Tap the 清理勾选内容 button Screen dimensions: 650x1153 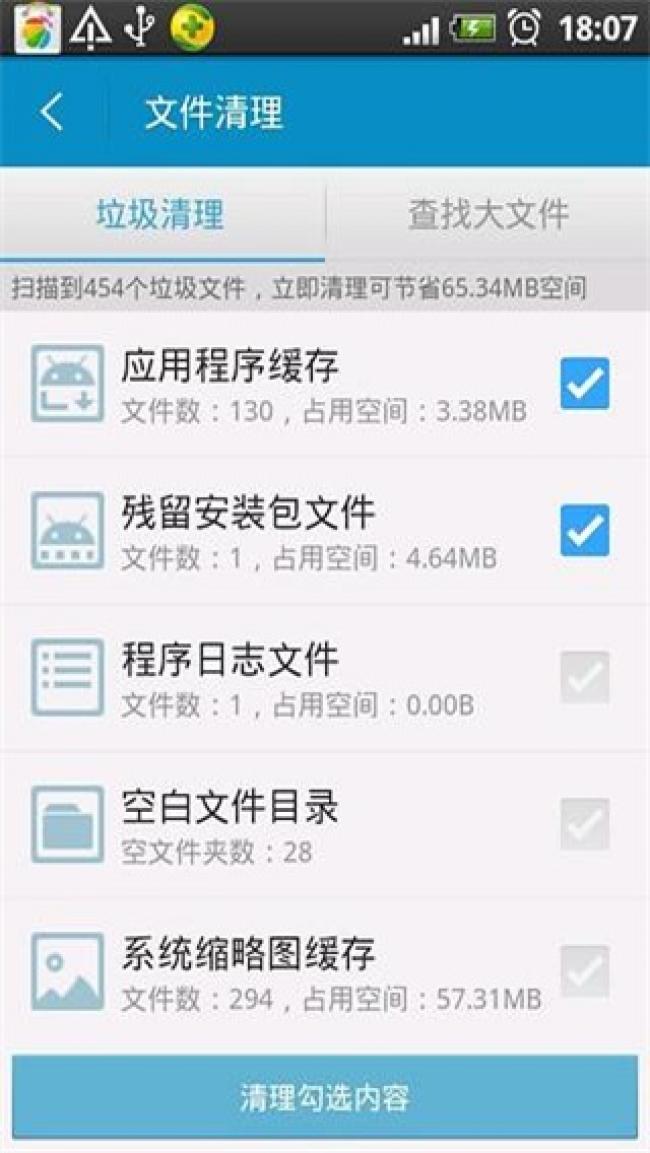click(x=324, y=1097)
